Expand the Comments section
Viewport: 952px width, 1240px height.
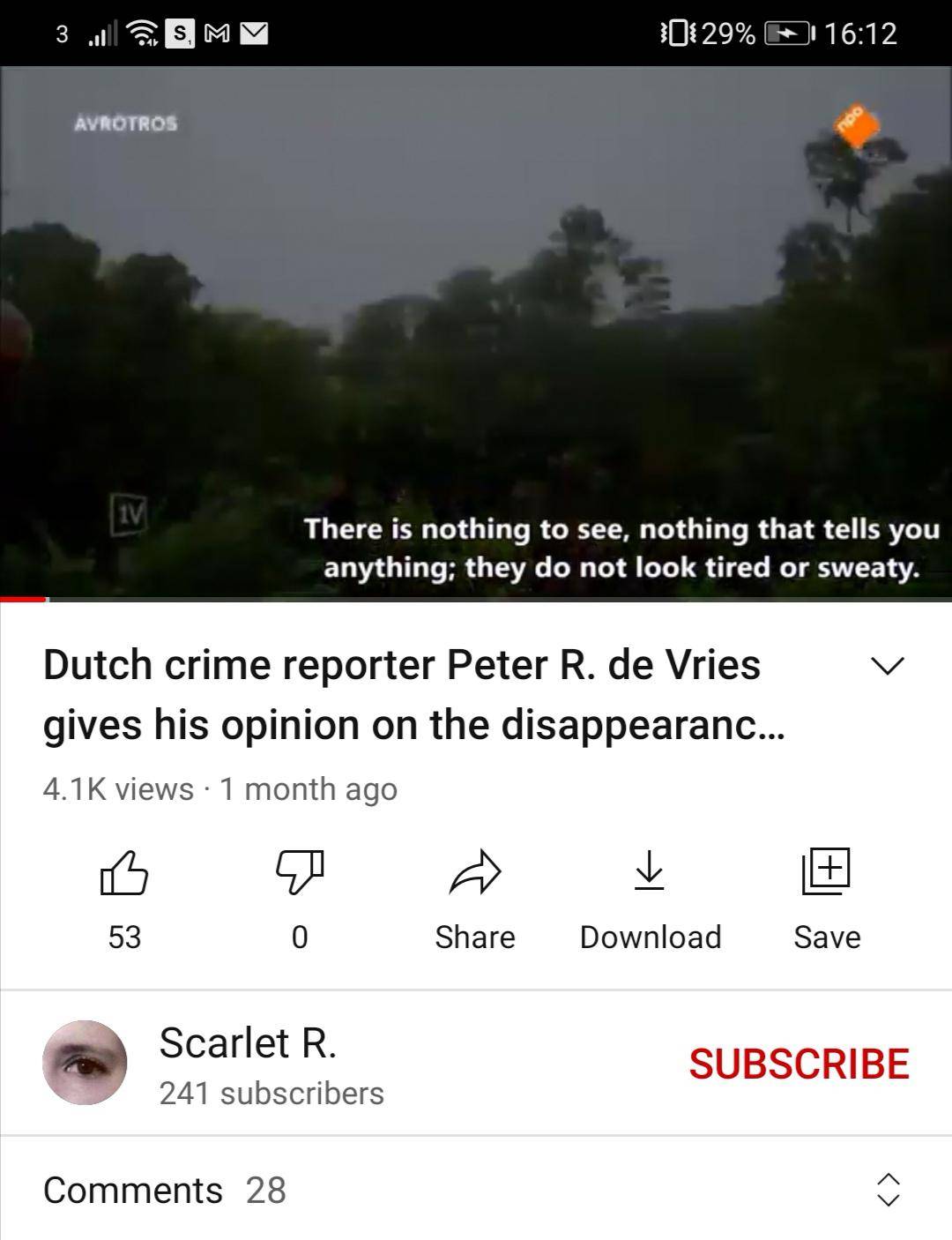click(x=888, y=1190)
